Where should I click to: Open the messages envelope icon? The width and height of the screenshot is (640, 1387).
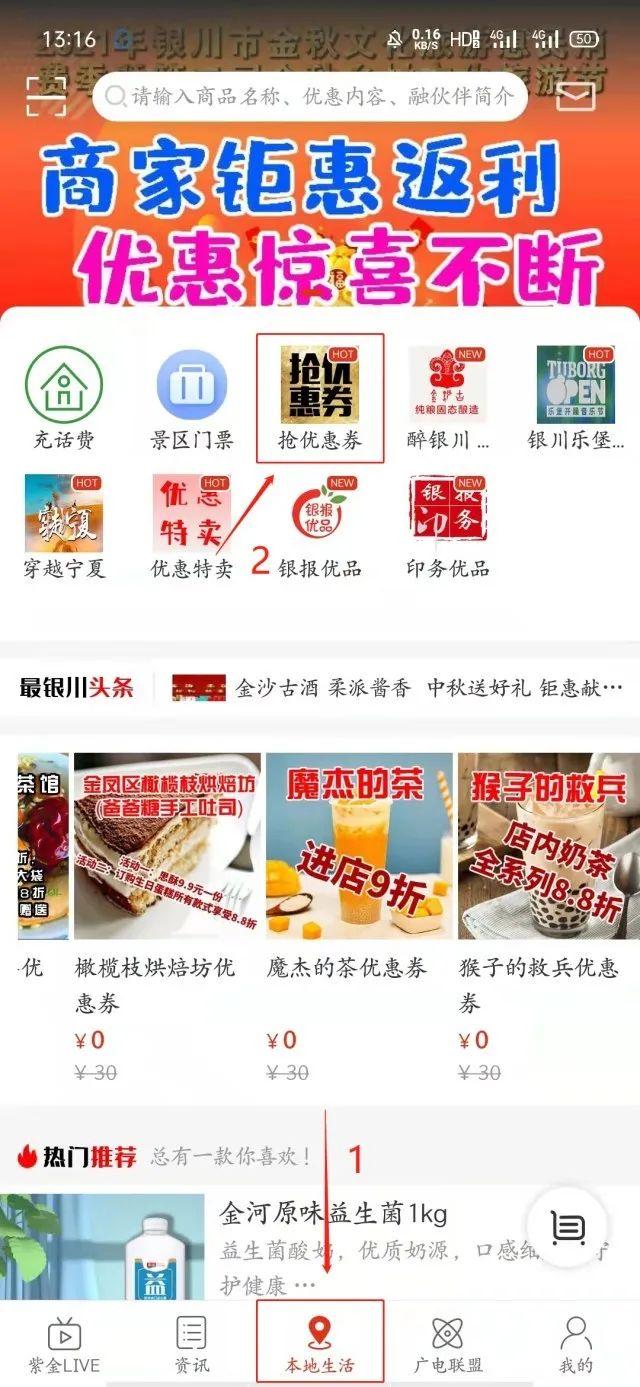(x=575, y=96)
